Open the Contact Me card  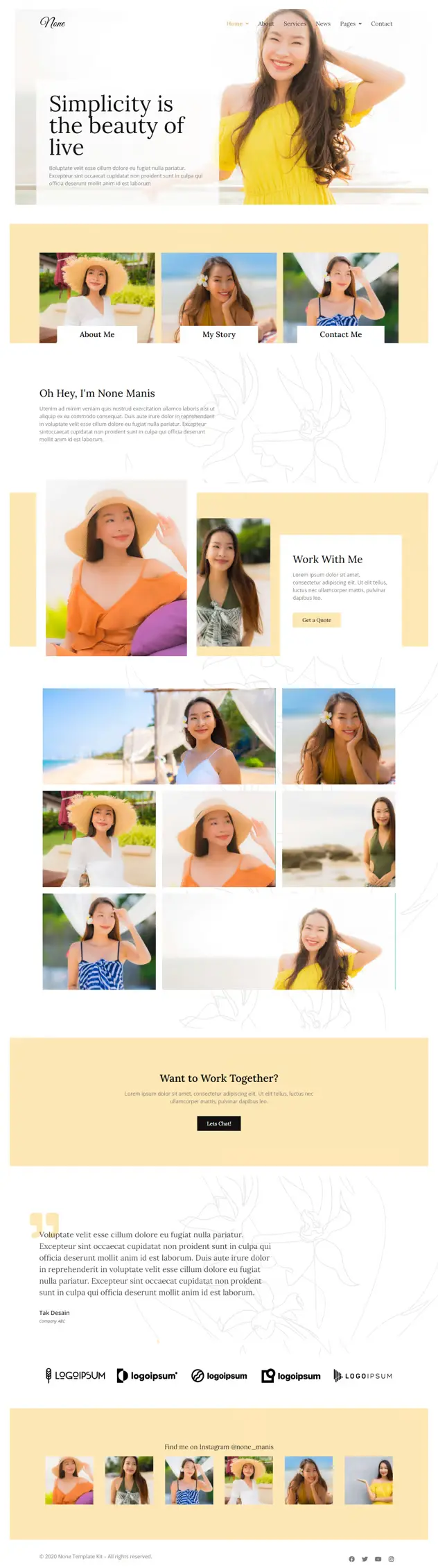[340, 334]
